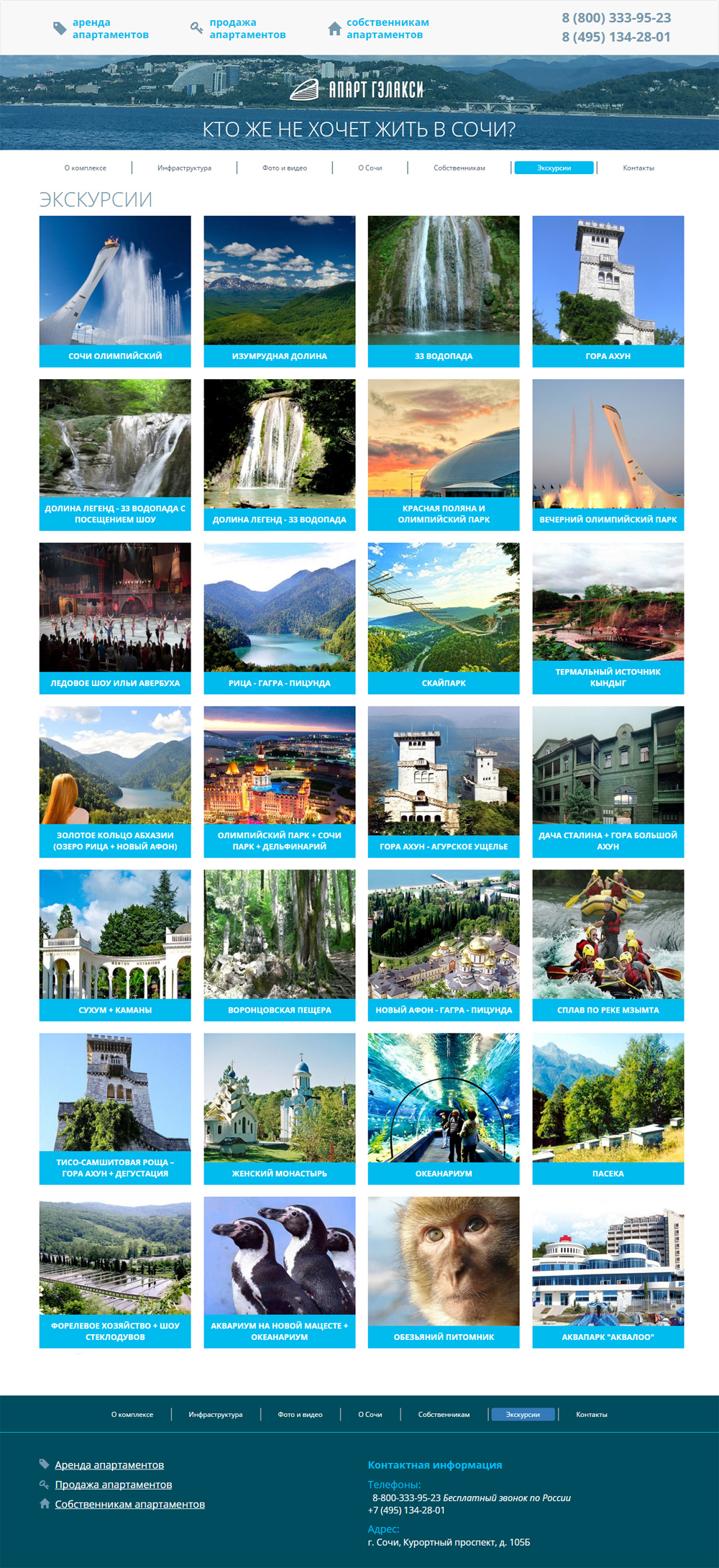719x1568 pixels.
Task: Open Аквапарк "Аквалоо" excursion
Action: pos(608,1272)
